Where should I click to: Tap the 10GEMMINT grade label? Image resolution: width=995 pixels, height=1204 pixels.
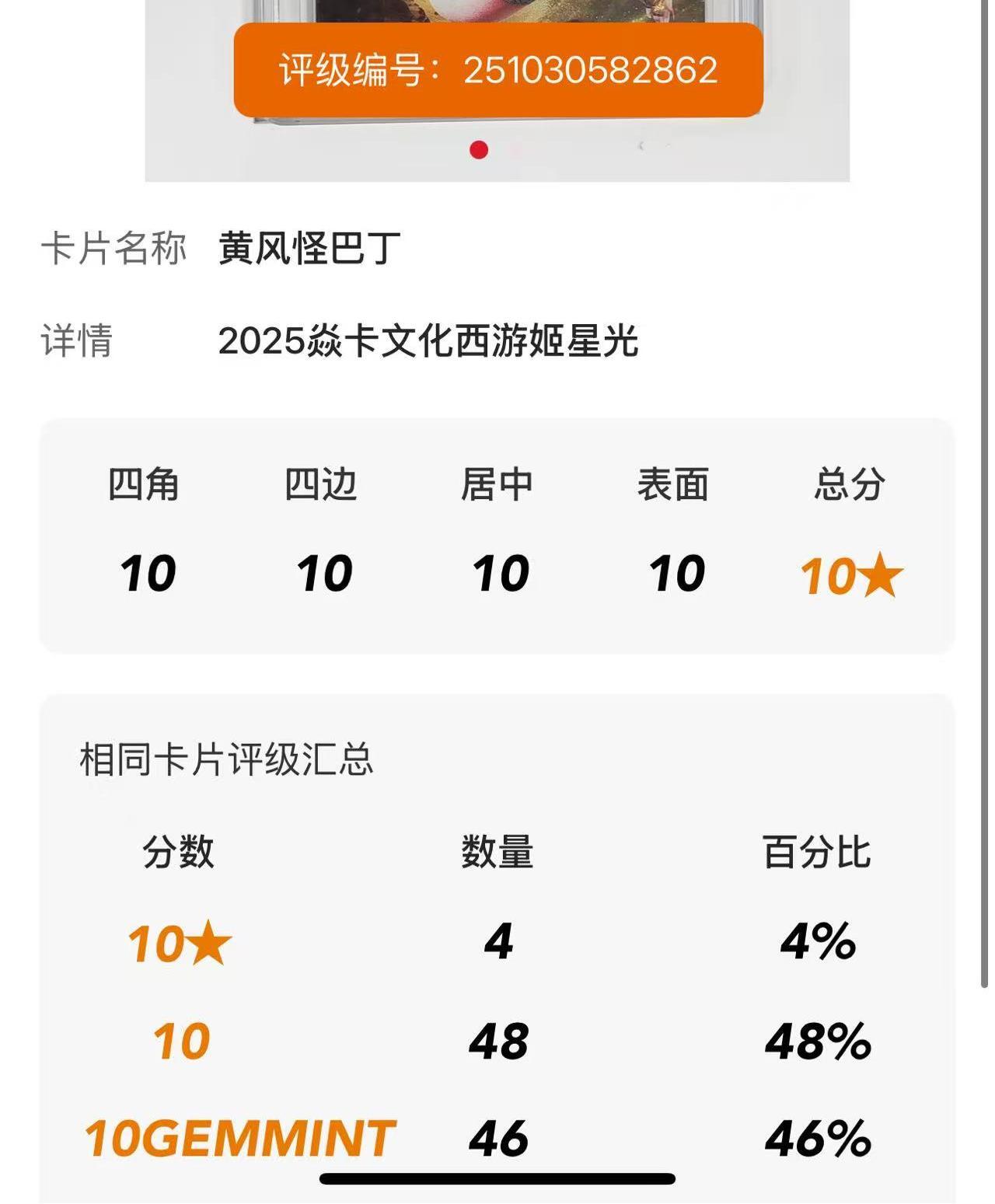click(x=237, y=1137)
